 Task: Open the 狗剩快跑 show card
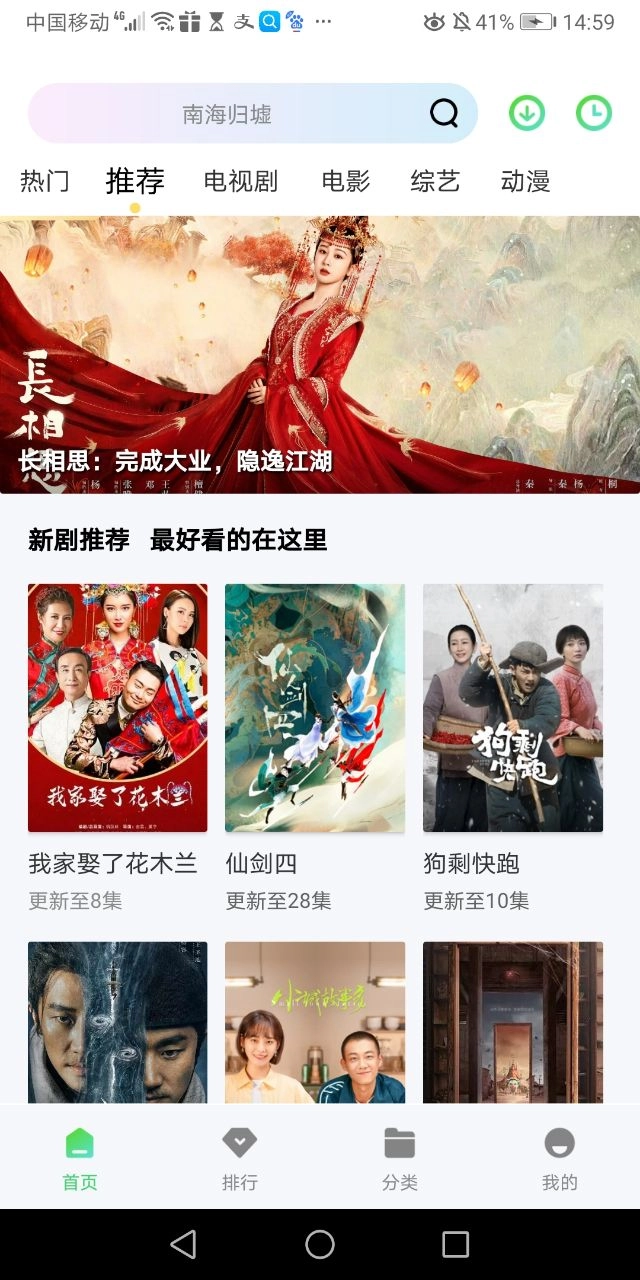click(513, 708)
